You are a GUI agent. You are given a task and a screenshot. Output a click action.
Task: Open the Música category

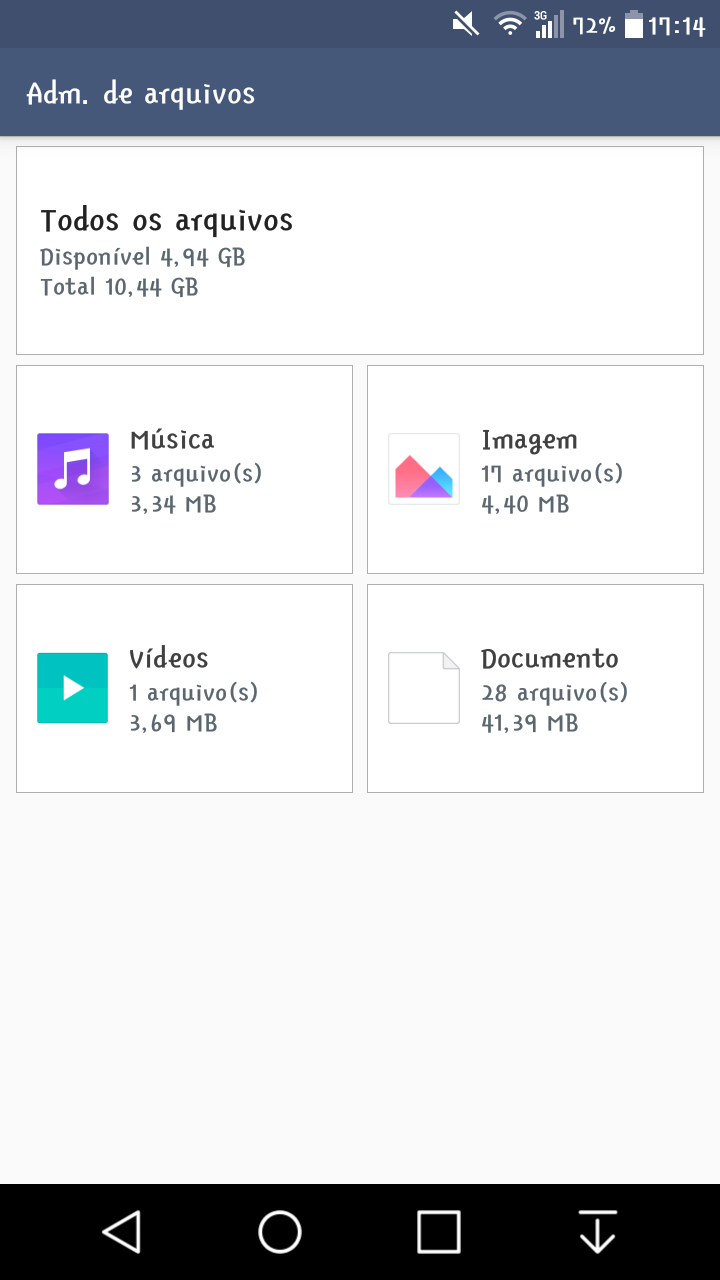(x=184, y=469)
